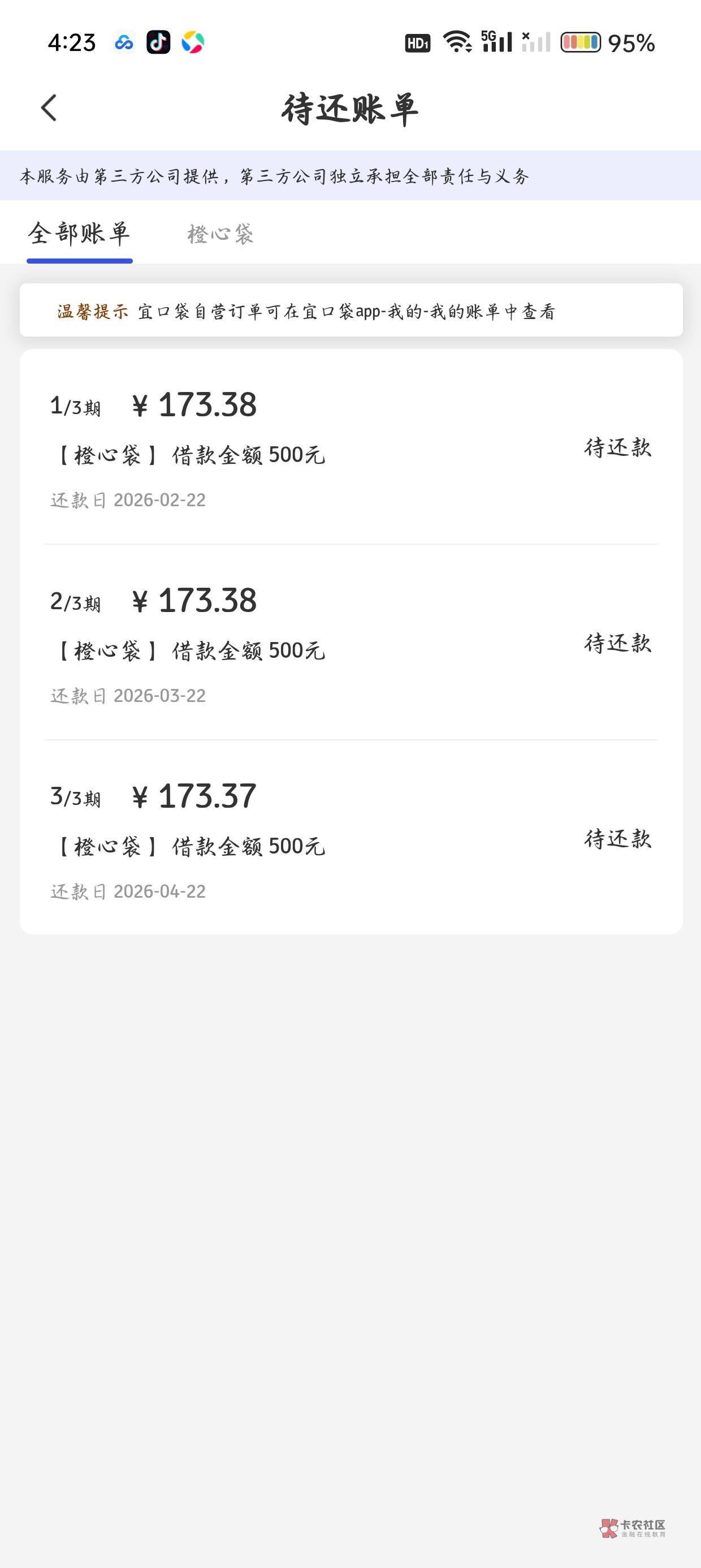Image resolution: width=701 pixels, height=1568 pixels.
Task: Switch to the 橙心袋 tab
Action: tap(220, 234)
